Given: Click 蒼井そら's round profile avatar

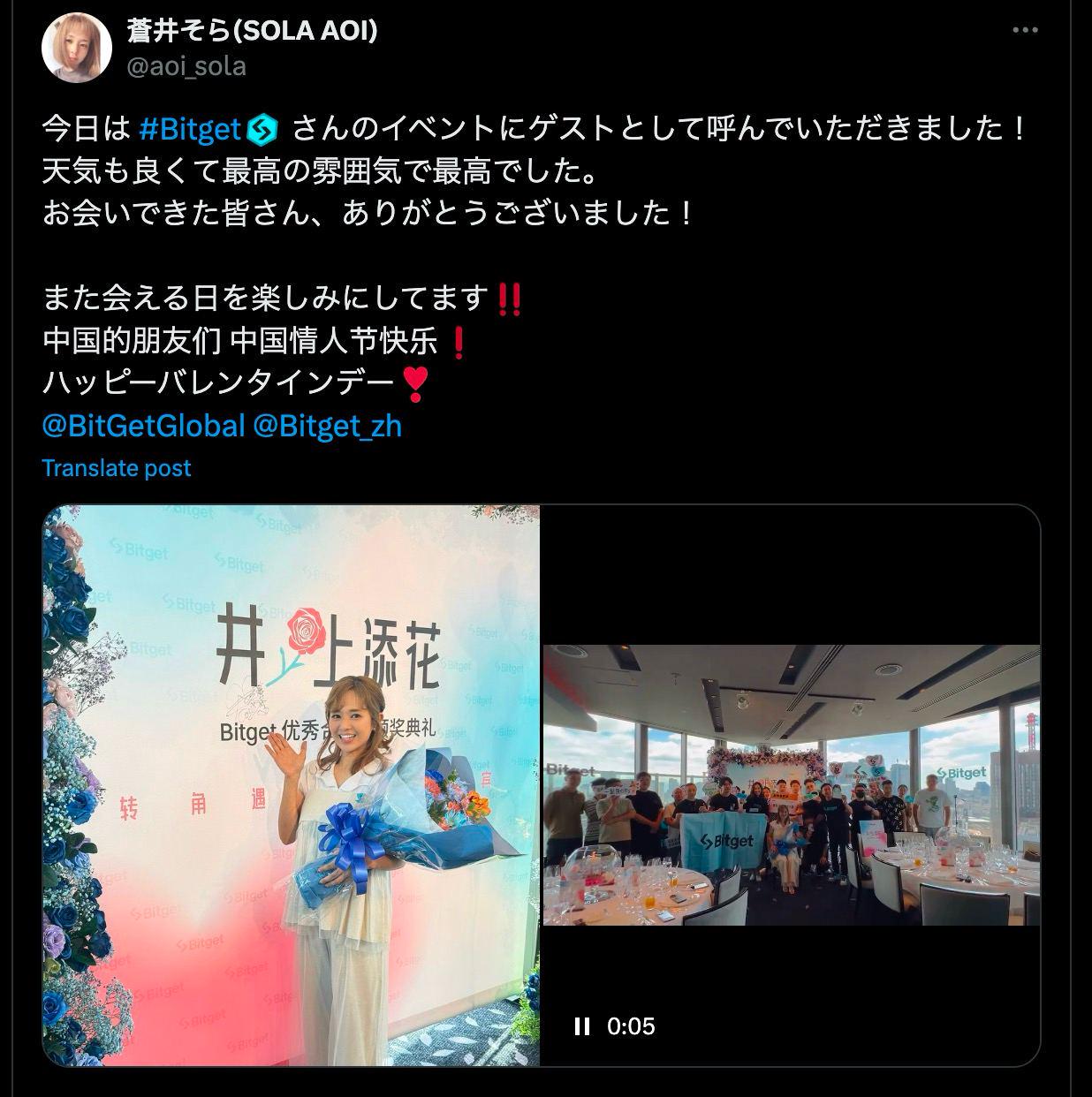Looking at the screenshot, I should click(x=76, y=47).
